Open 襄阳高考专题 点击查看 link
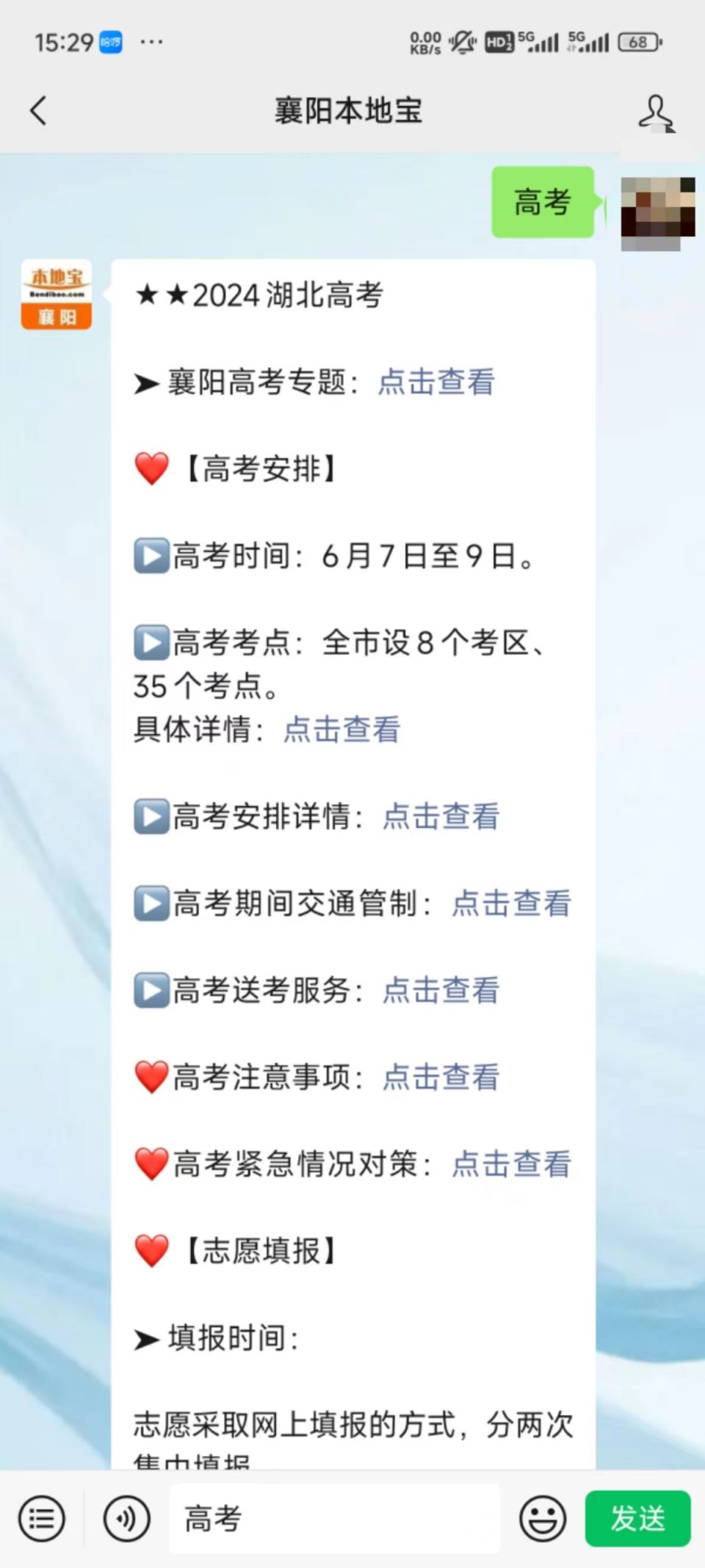The height and width of the screenshot is (1568, 705). pos(436,382)
